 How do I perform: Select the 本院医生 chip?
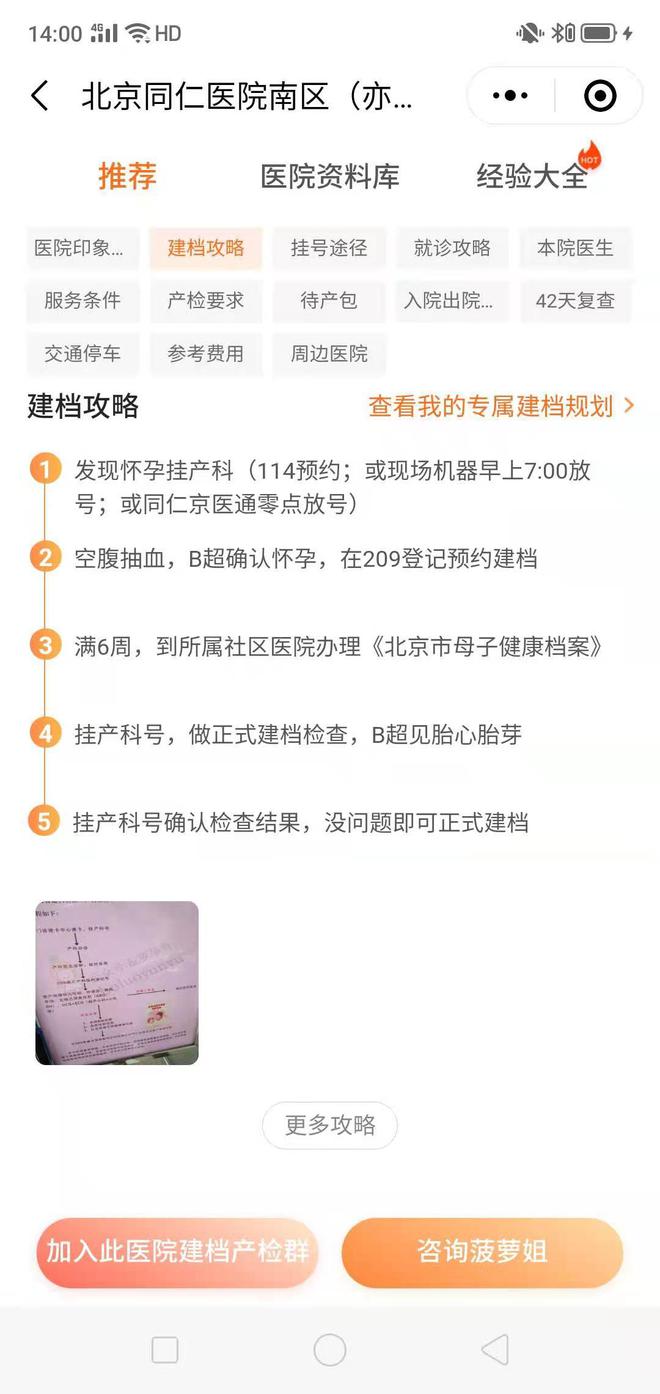coord(575,248)
